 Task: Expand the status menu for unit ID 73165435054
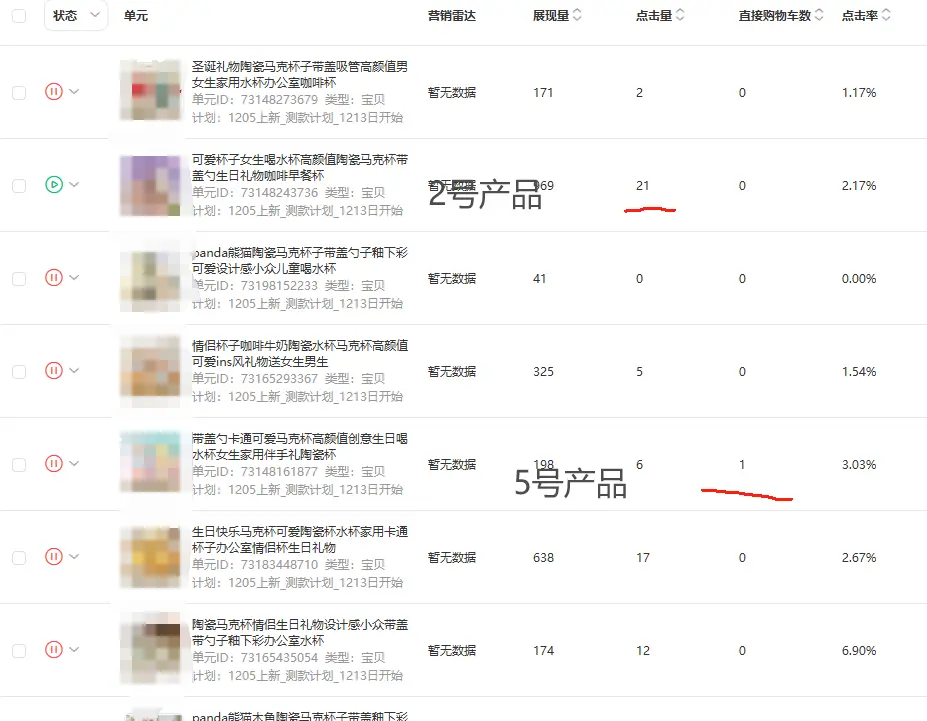coord(74,650)
